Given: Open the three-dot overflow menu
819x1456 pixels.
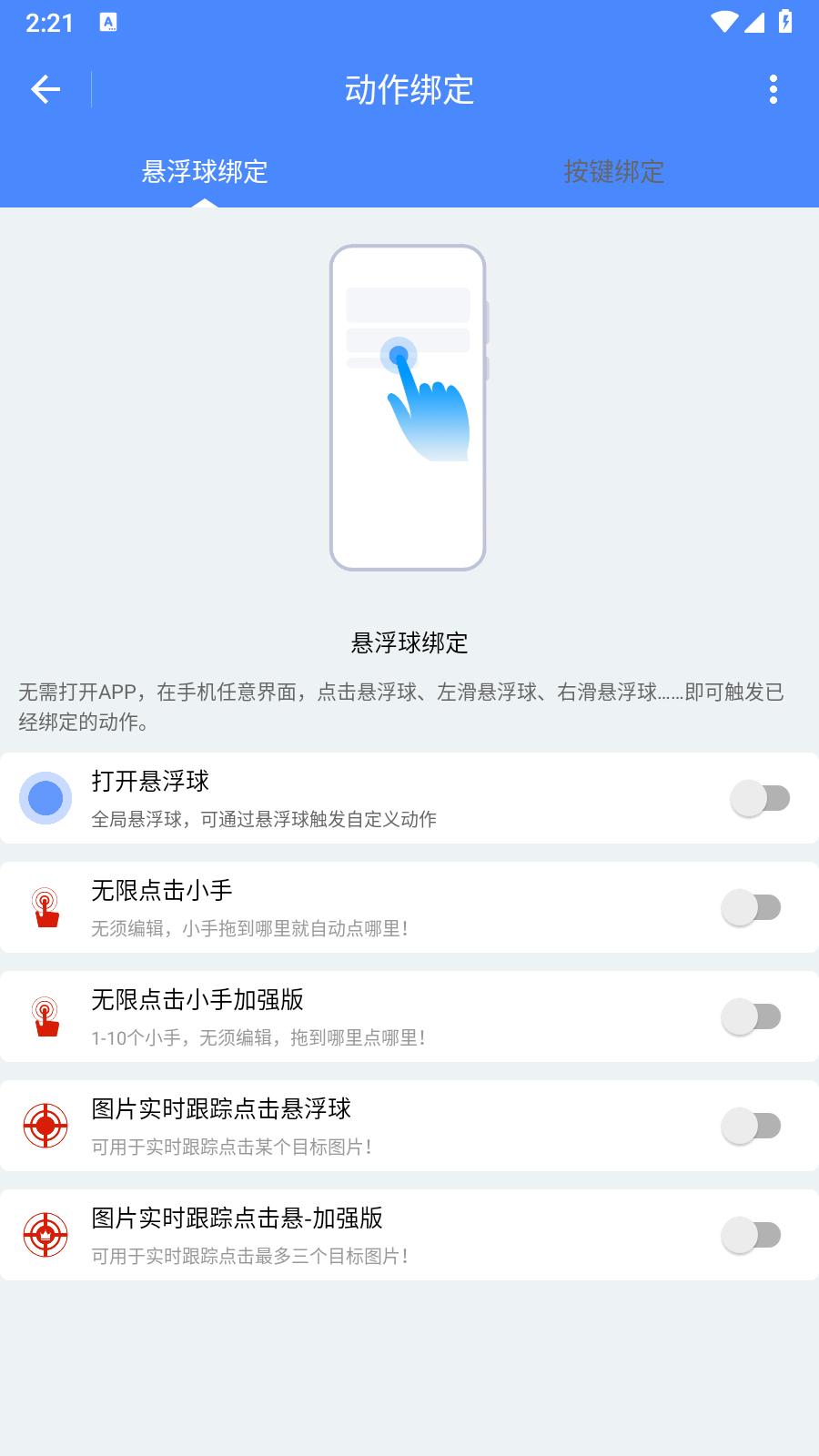Looking at the screenshot, I should click(774, 88).
